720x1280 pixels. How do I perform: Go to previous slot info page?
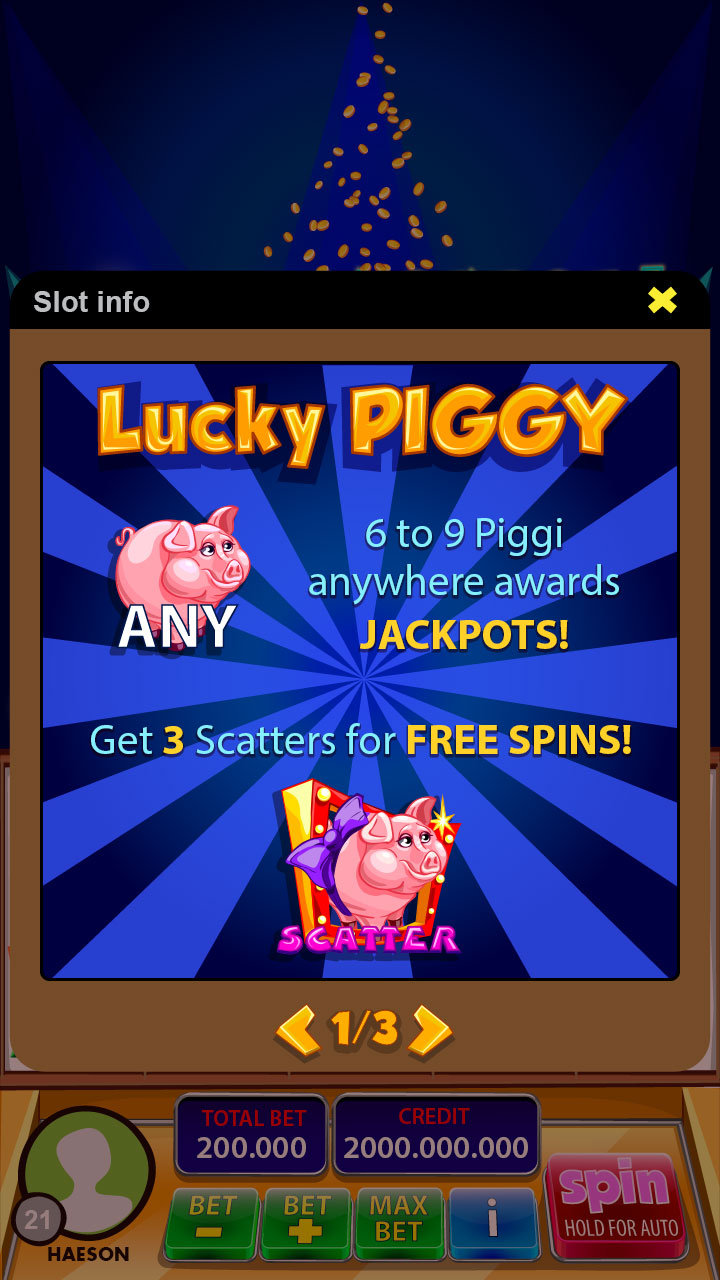[x=296, y=1030]
